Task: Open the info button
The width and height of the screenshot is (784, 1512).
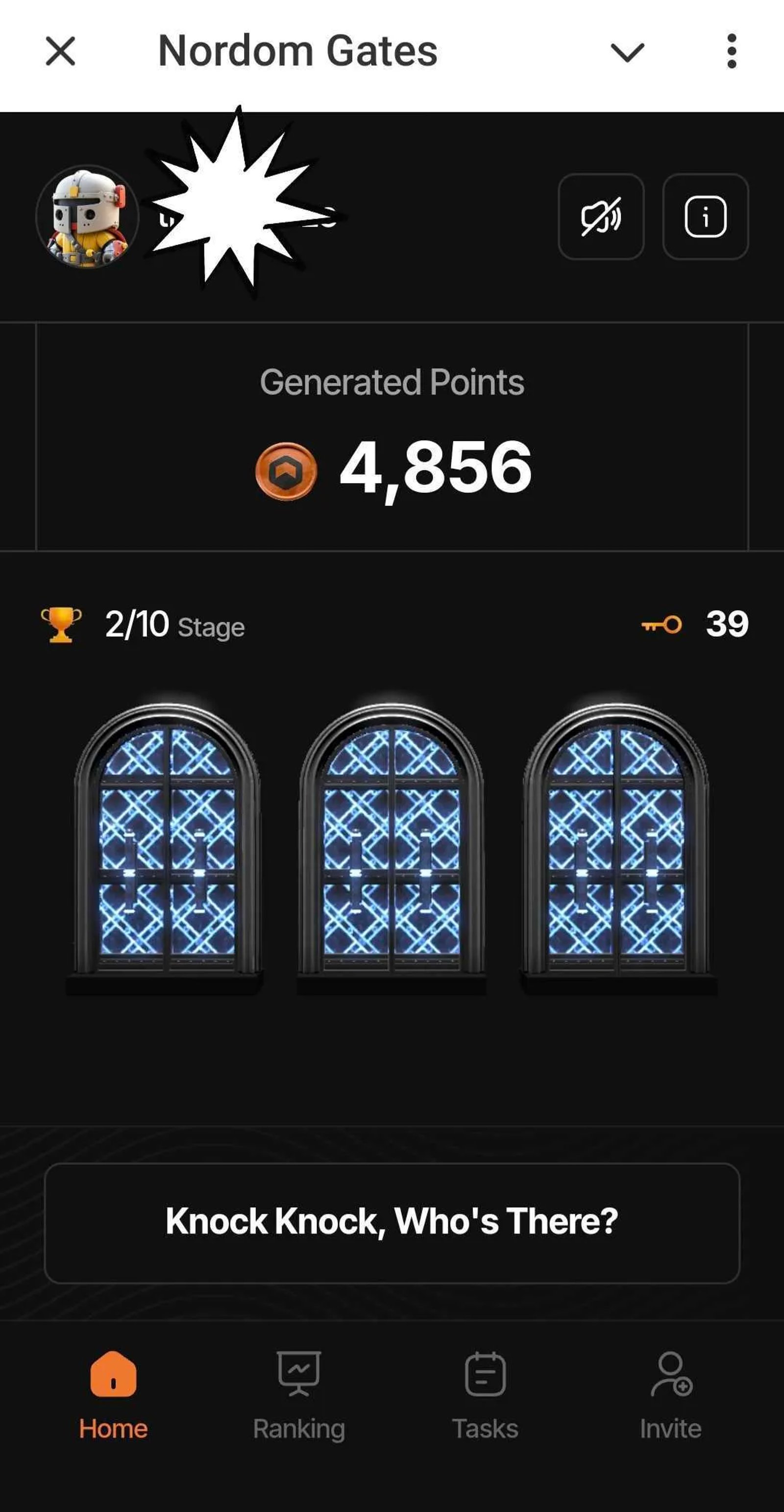Action: point(706,217)
